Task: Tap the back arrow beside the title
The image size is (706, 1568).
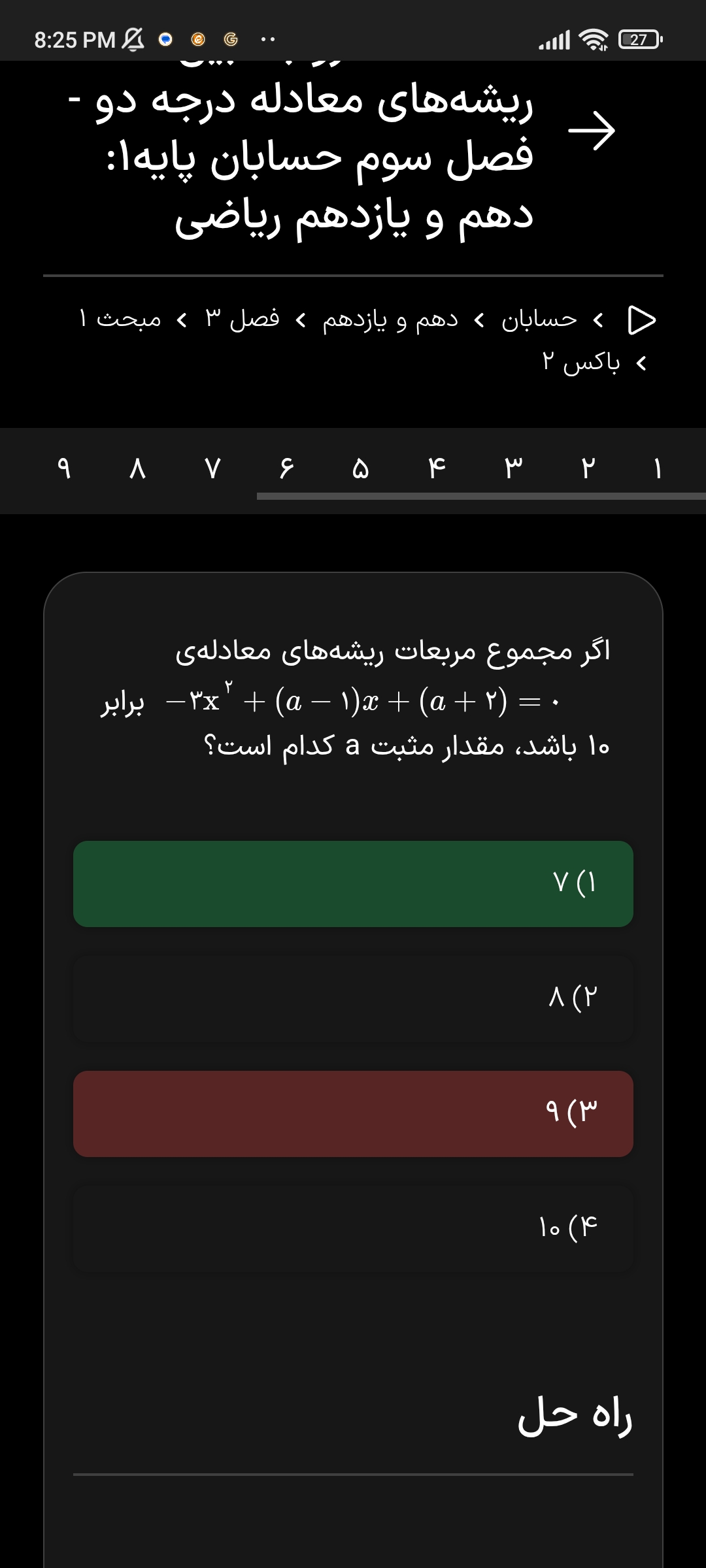Action: click(x=592, y=131)
